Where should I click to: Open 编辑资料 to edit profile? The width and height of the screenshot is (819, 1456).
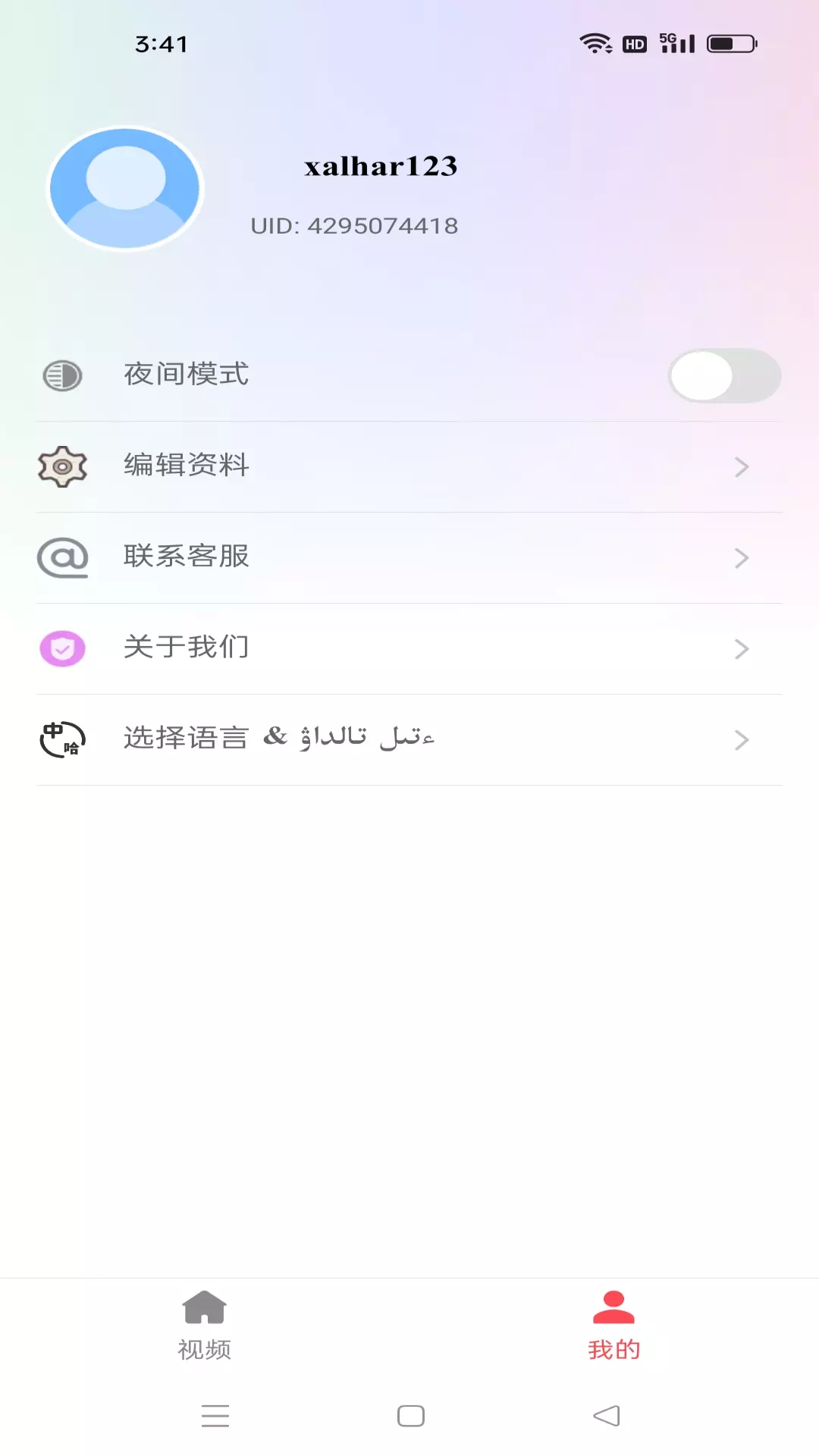(x=409, y=466)
